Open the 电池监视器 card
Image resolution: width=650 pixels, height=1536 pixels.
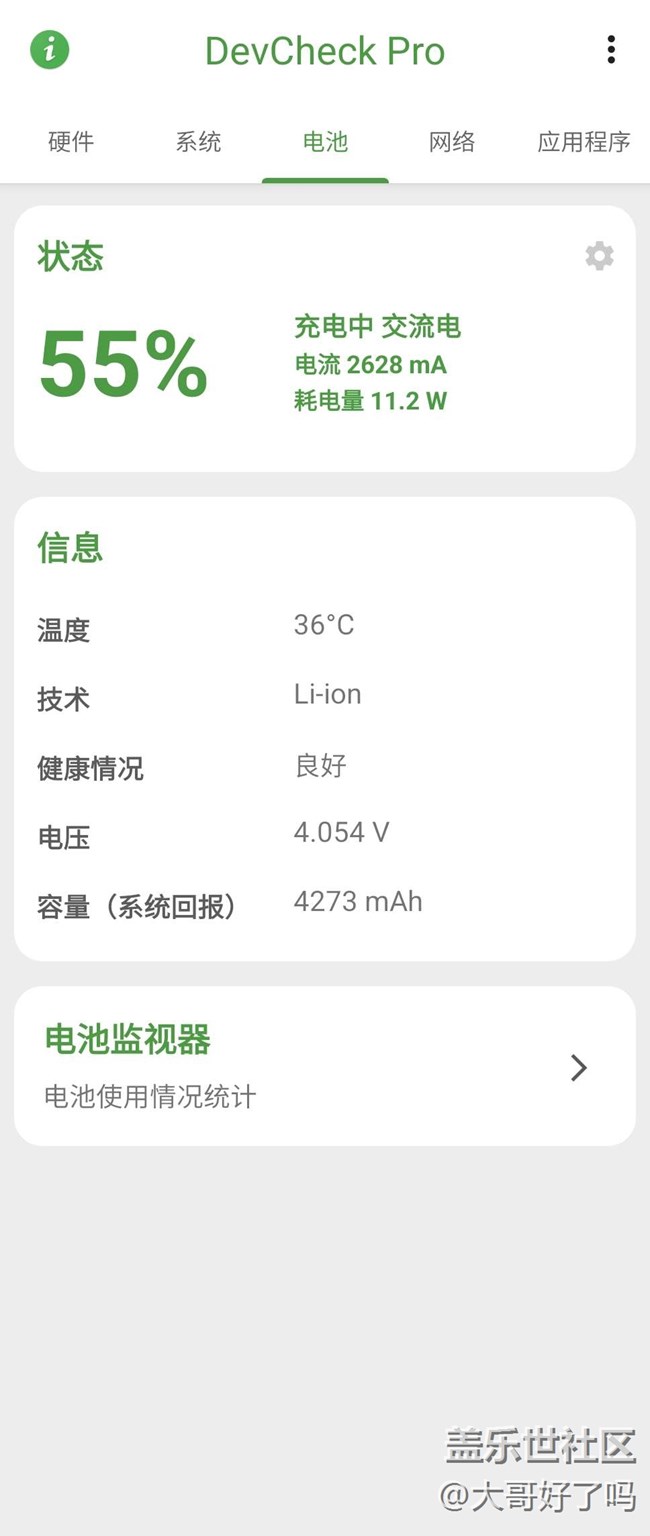coord(324,1066)
